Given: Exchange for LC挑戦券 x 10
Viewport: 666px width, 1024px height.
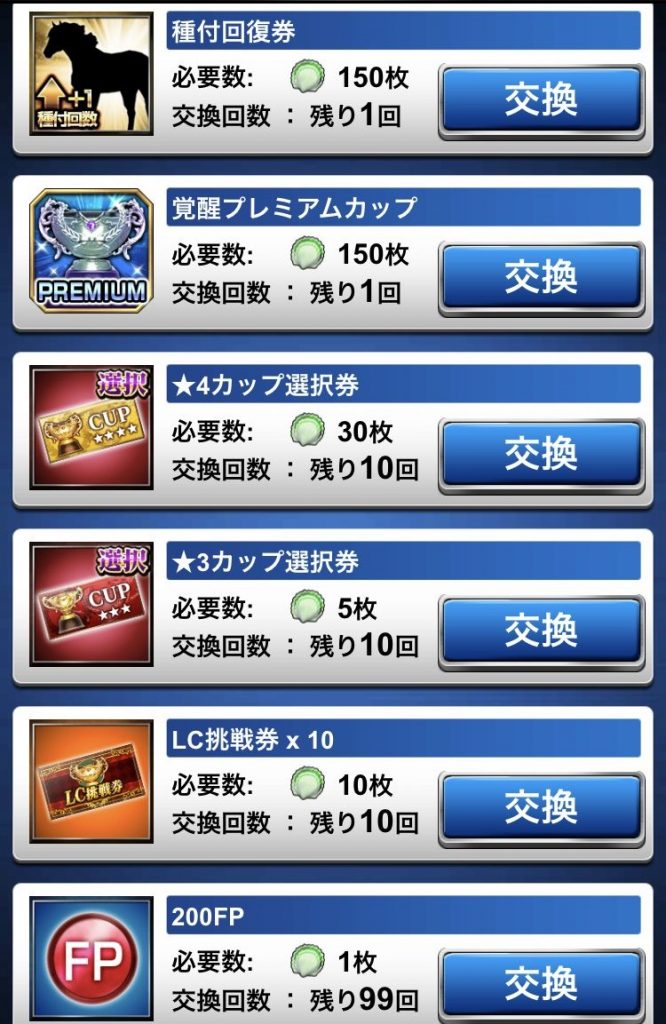Looking at the screenshot, I should 541,806.
